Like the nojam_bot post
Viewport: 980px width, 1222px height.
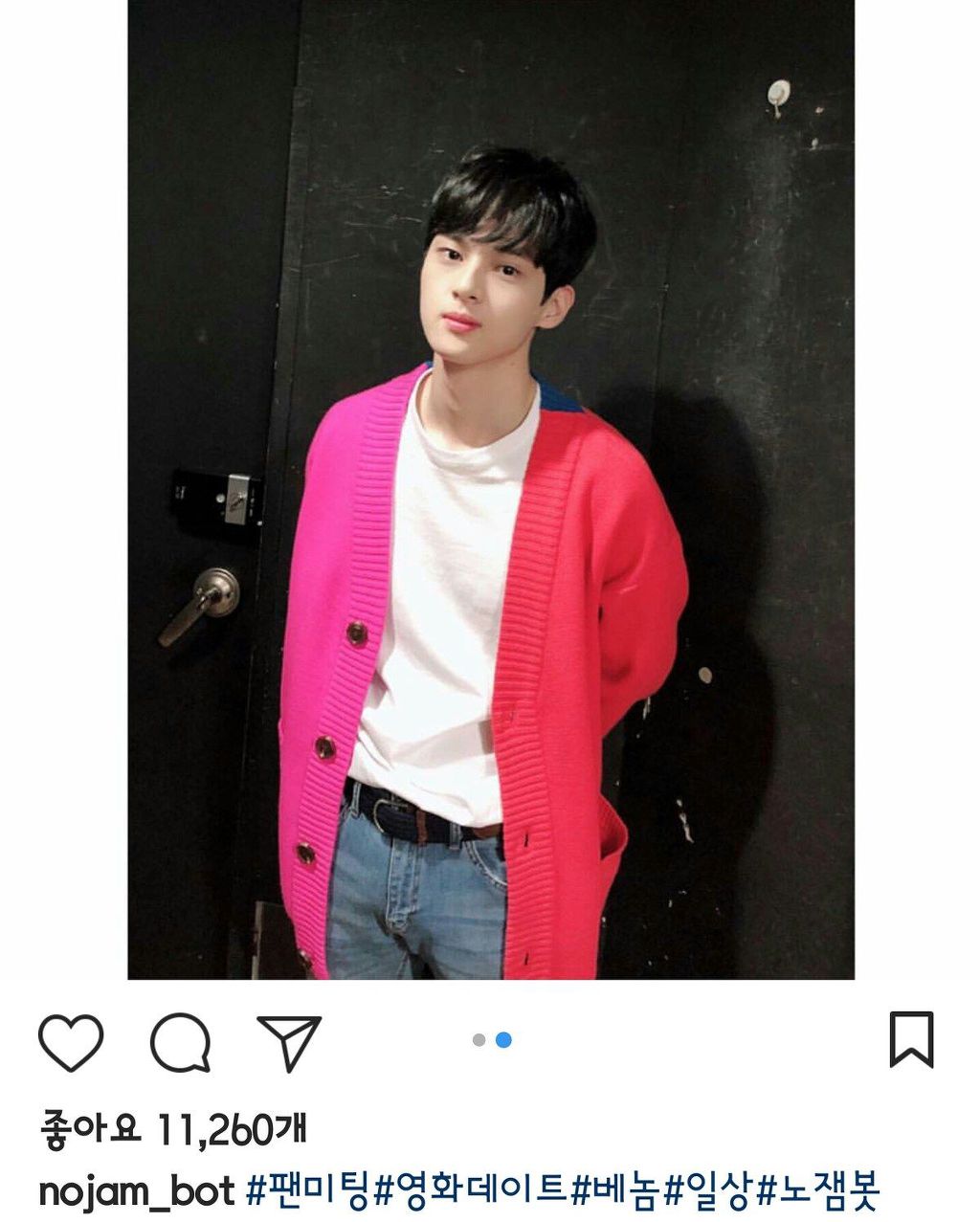[x=71, y=1041]
